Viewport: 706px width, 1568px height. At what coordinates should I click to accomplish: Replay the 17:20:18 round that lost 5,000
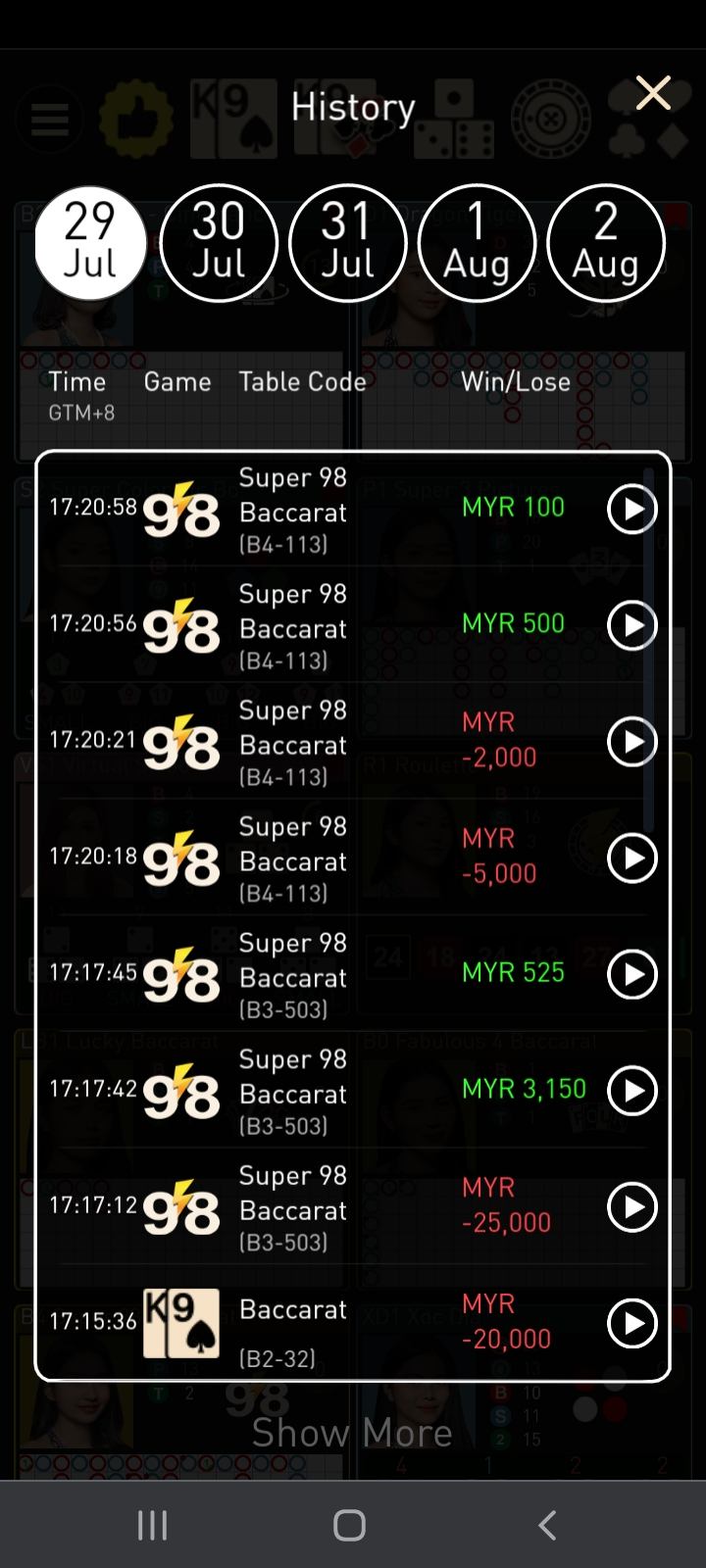[631, 857]
